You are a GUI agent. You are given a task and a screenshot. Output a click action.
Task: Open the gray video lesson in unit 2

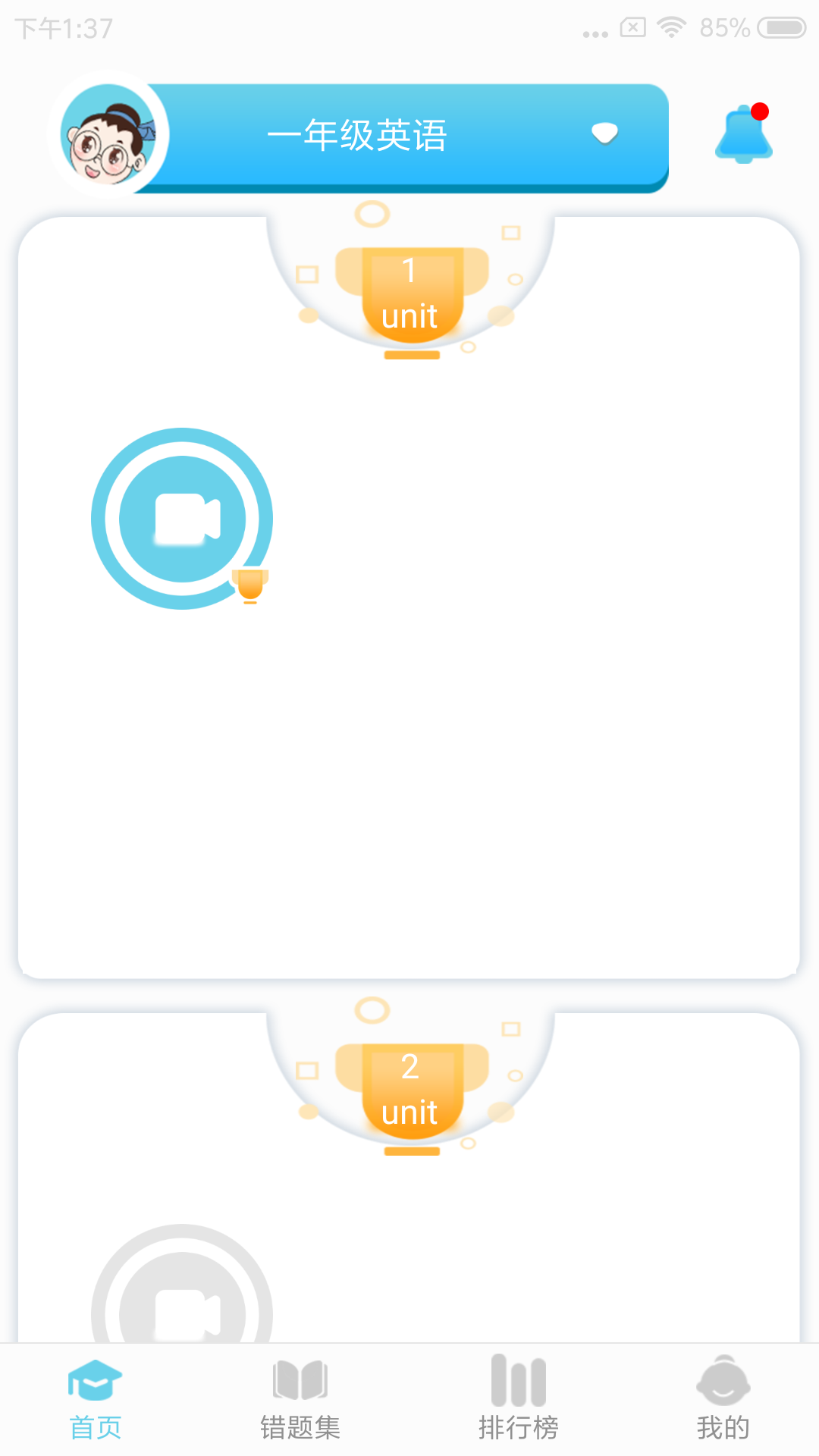(182, 1297)
